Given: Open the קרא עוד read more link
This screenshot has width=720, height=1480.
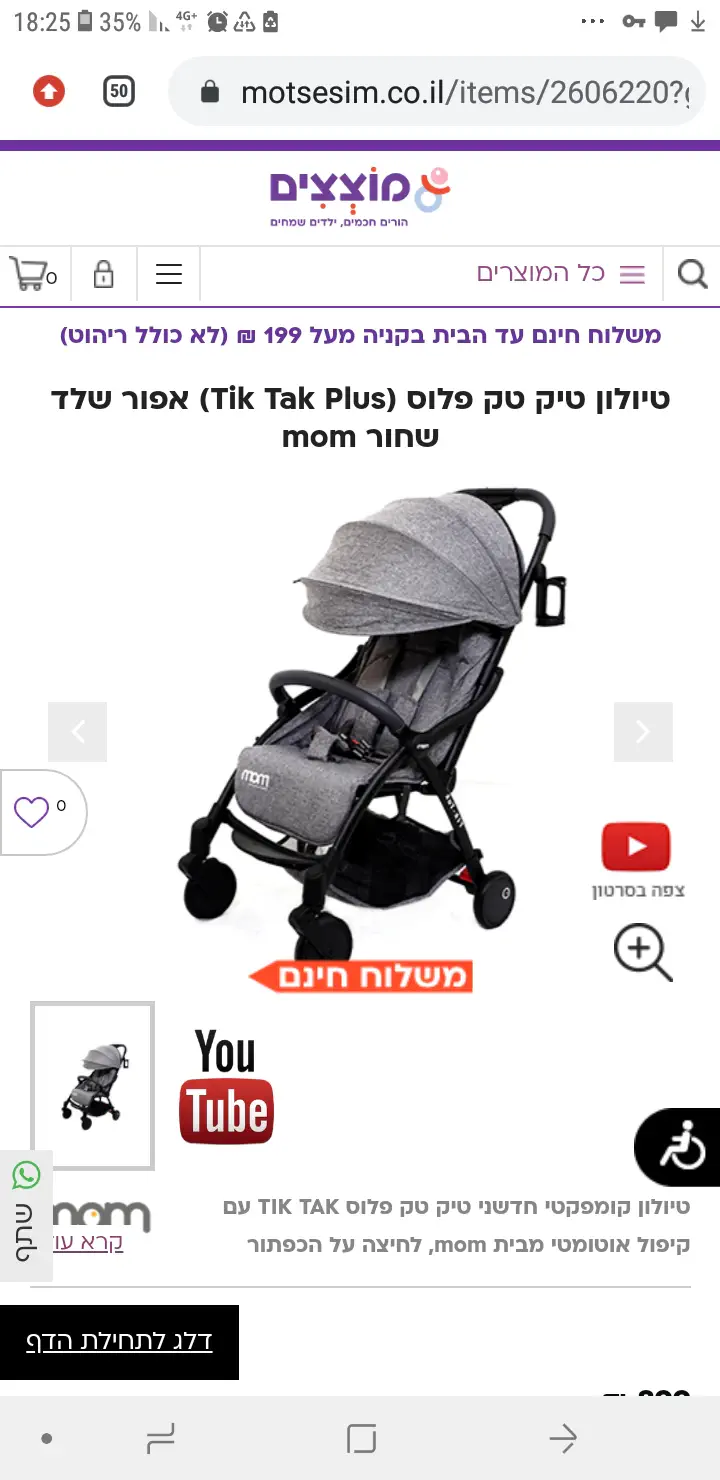Looking at the screenshot, I should (x=88, y=1243).
